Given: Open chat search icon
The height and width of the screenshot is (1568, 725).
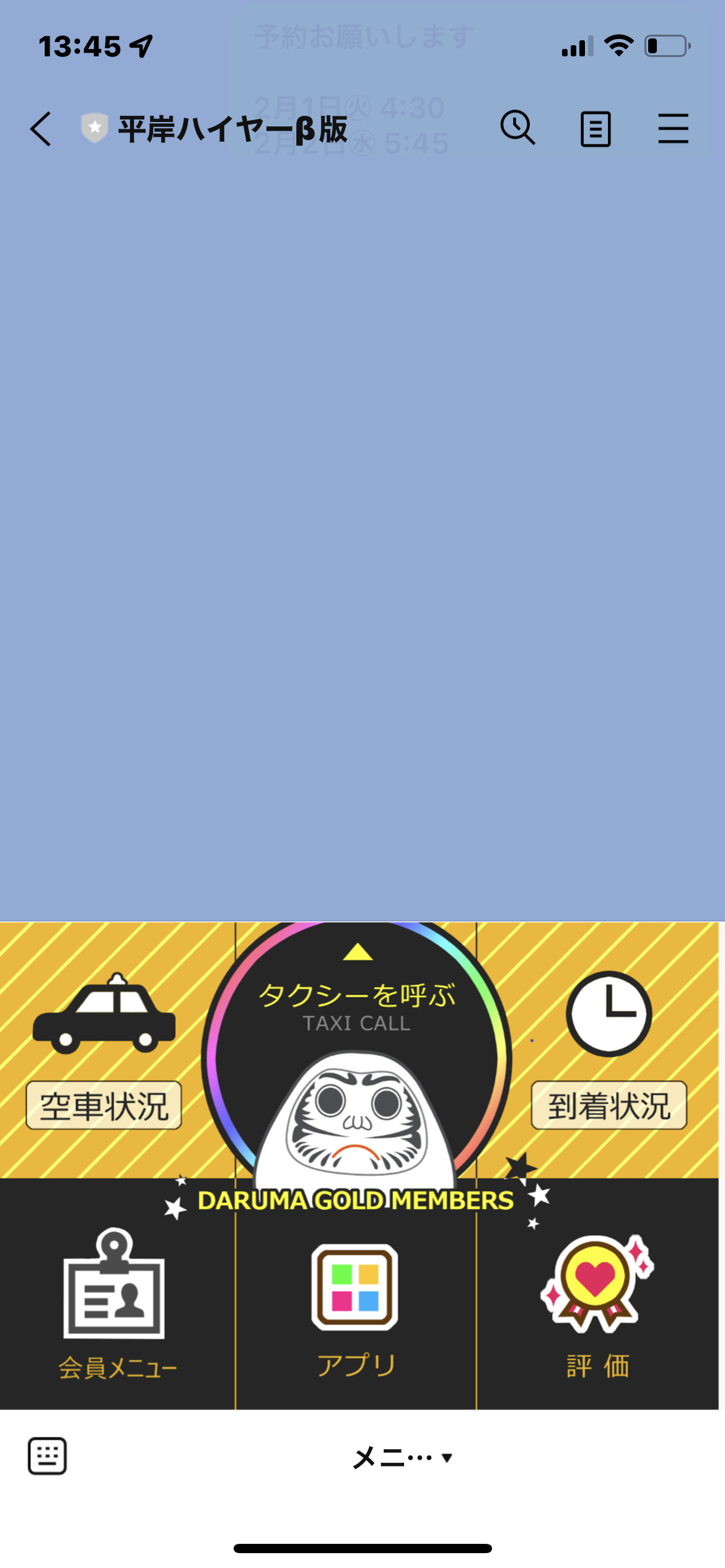Looking at the screenshot, I should pyautogui.click(x=517, y=128).
